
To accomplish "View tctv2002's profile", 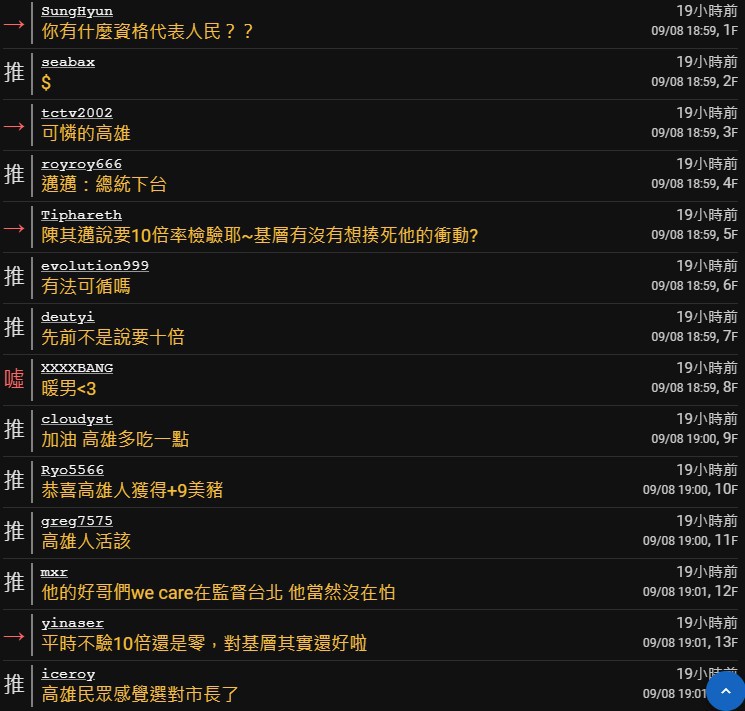I will point(76,113).
